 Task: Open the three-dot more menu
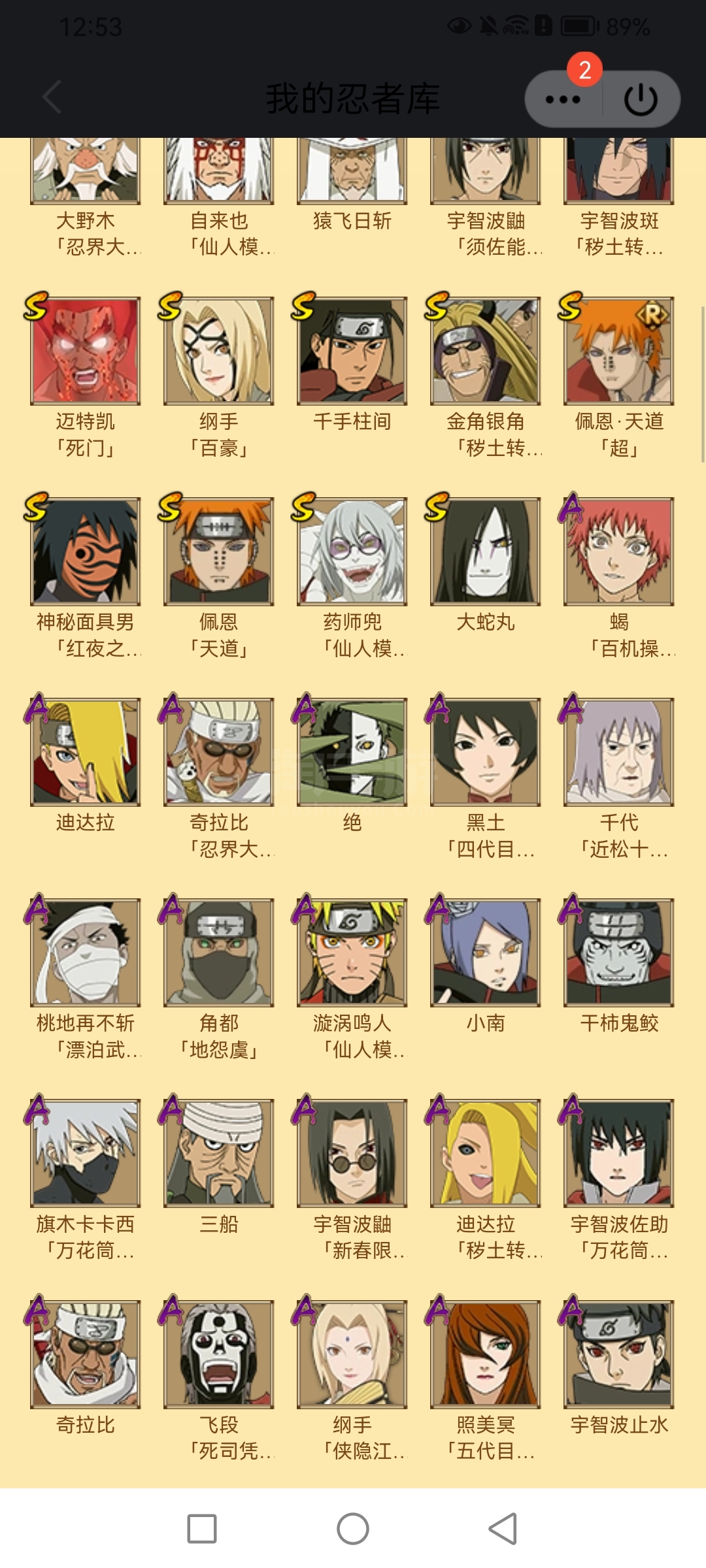(563, 99)
